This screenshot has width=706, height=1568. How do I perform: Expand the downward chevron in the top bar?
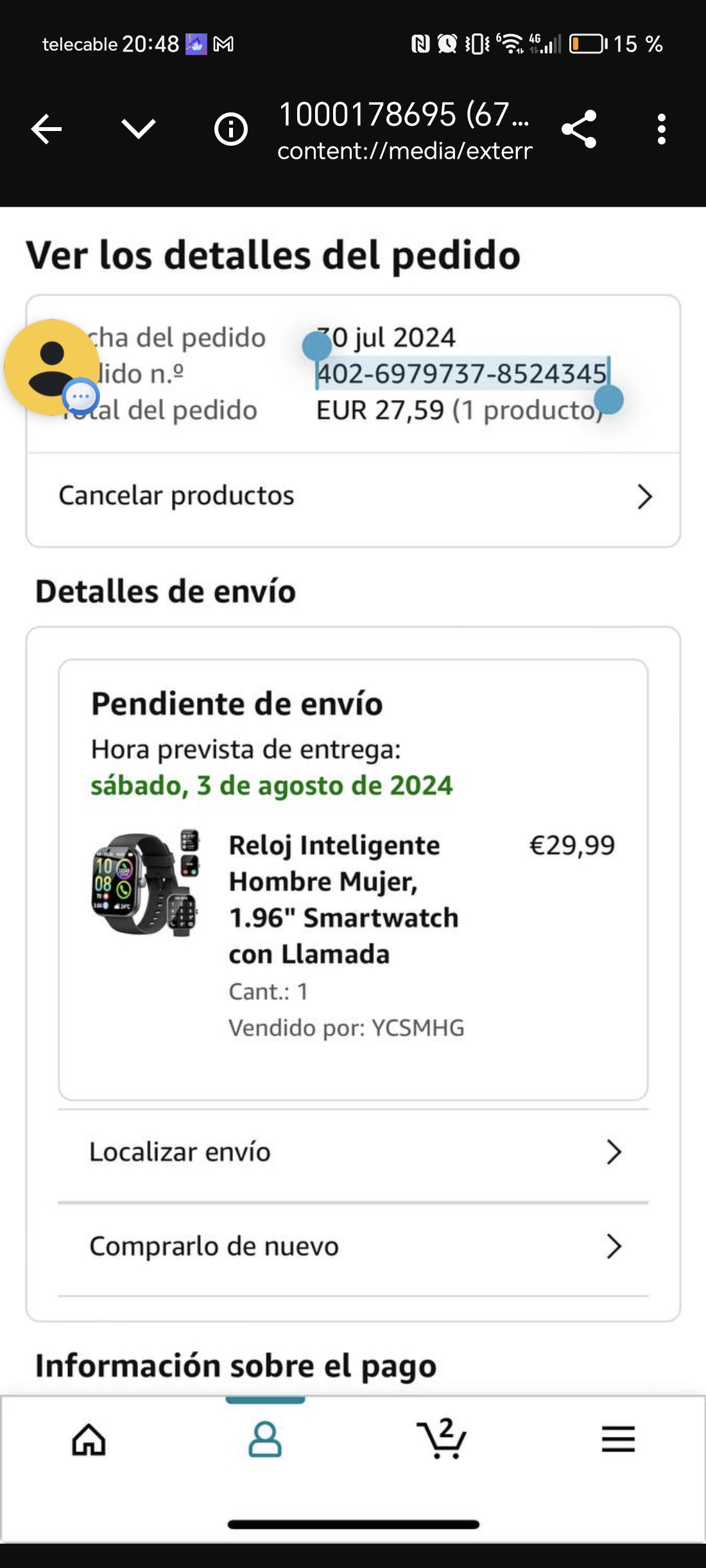(139, 128)
